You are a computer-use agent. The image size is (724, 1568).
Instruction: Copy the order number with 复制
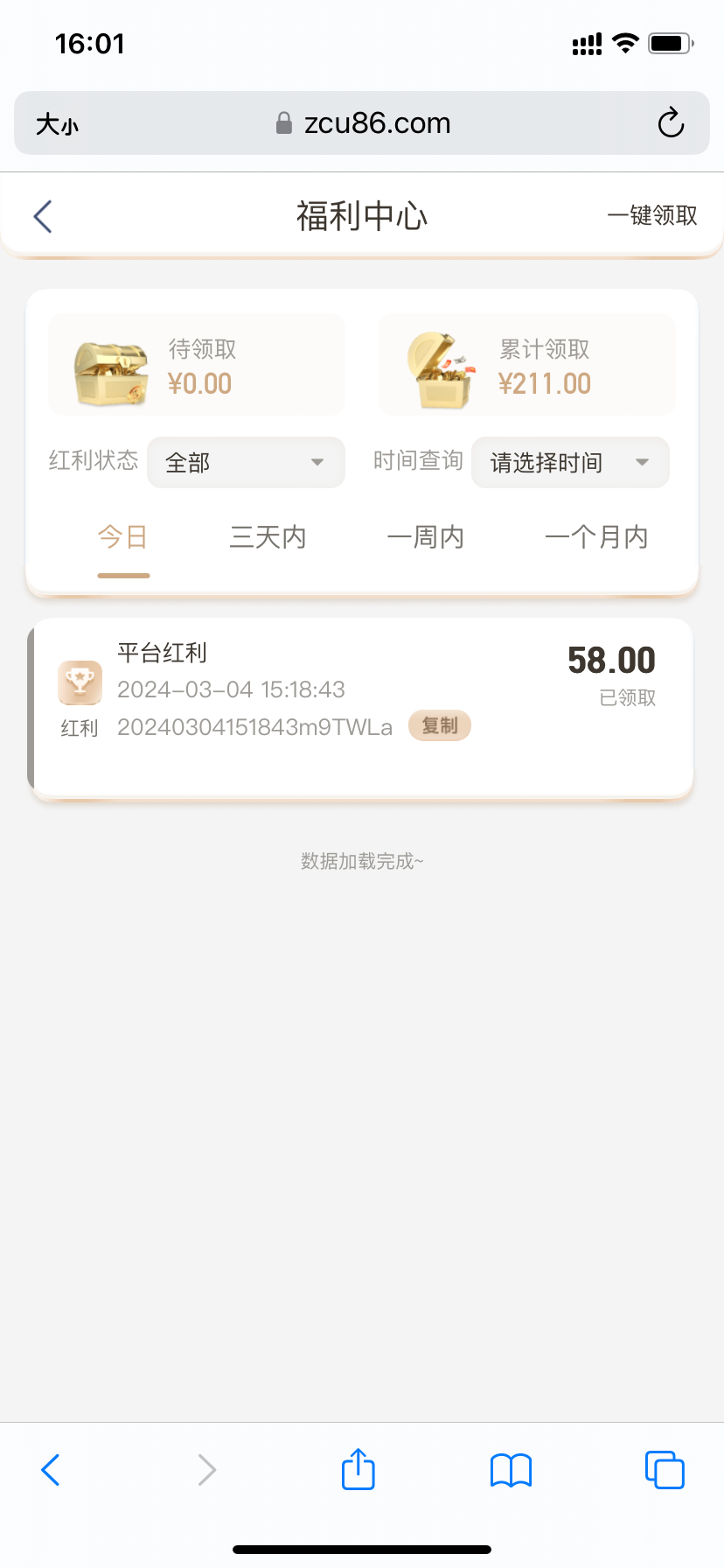(x=440, y=725)
